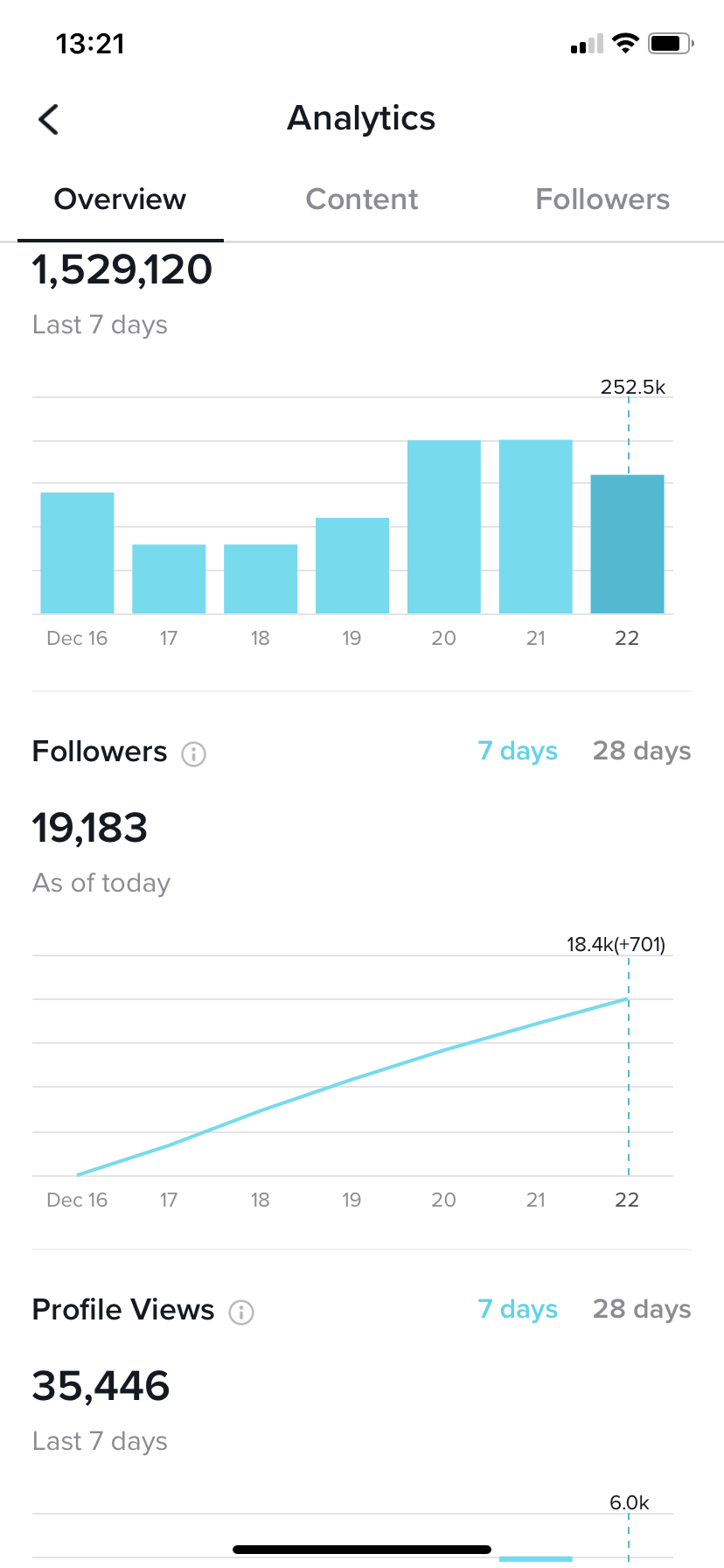Select 7 days for Followers section
Viewport: 724px width, 1568px height.
(518, 751)
